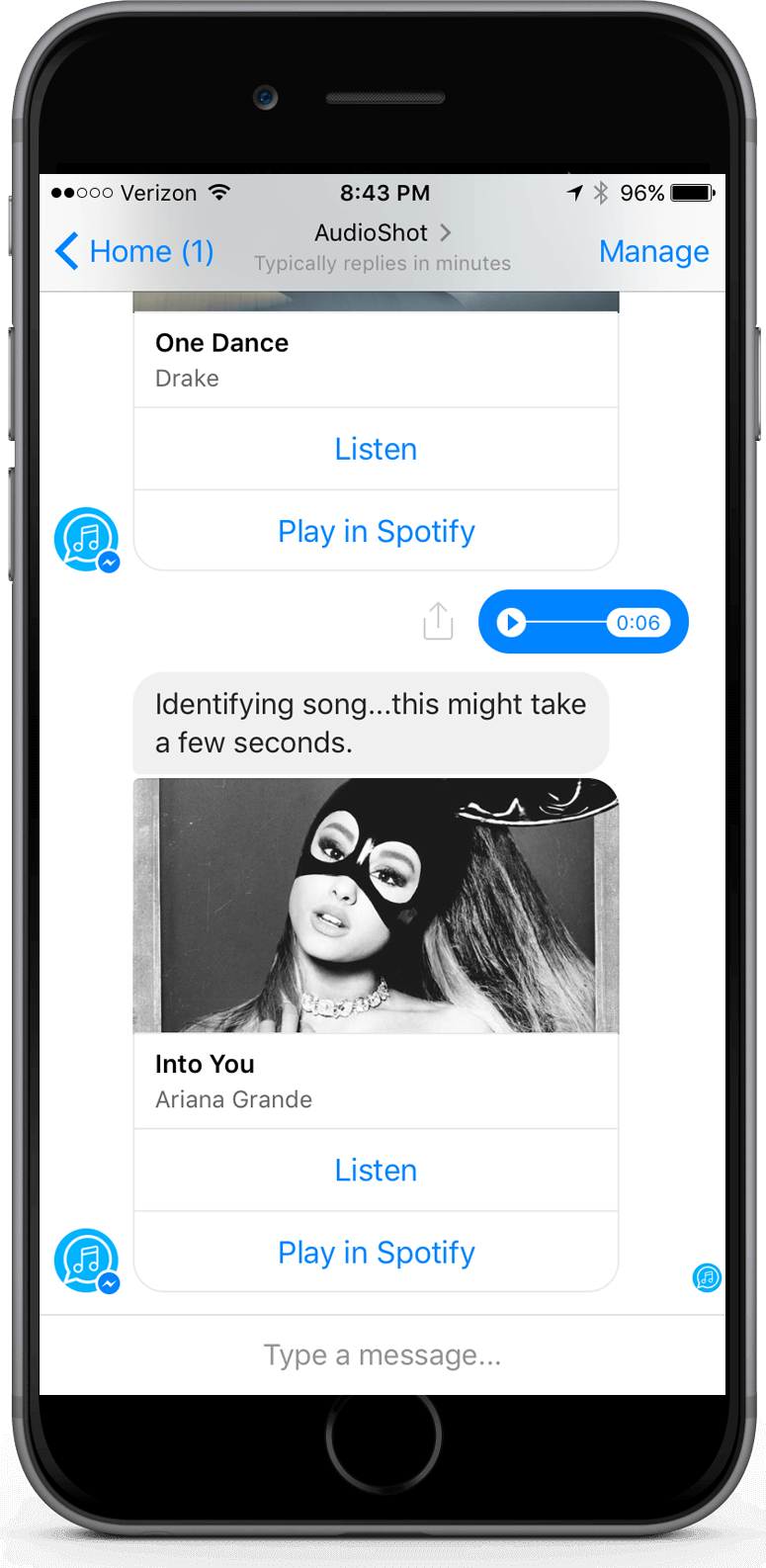Tap Manage in the header
This screenshot has width=766, height=1568.
(653, 251)
